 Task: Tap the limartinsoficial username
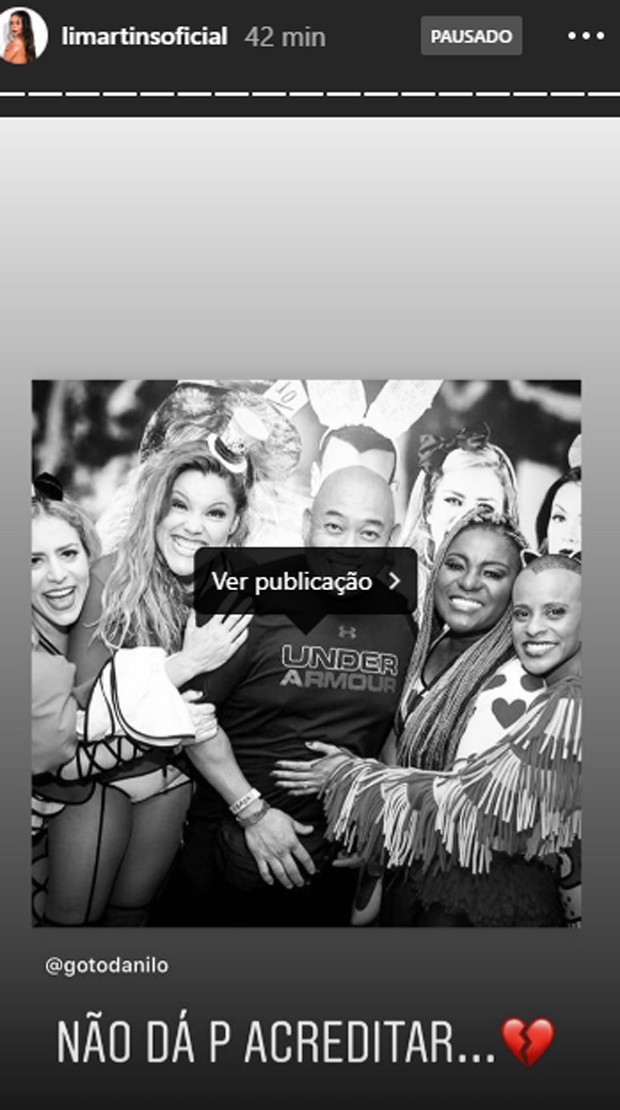[x=145, y=37]
